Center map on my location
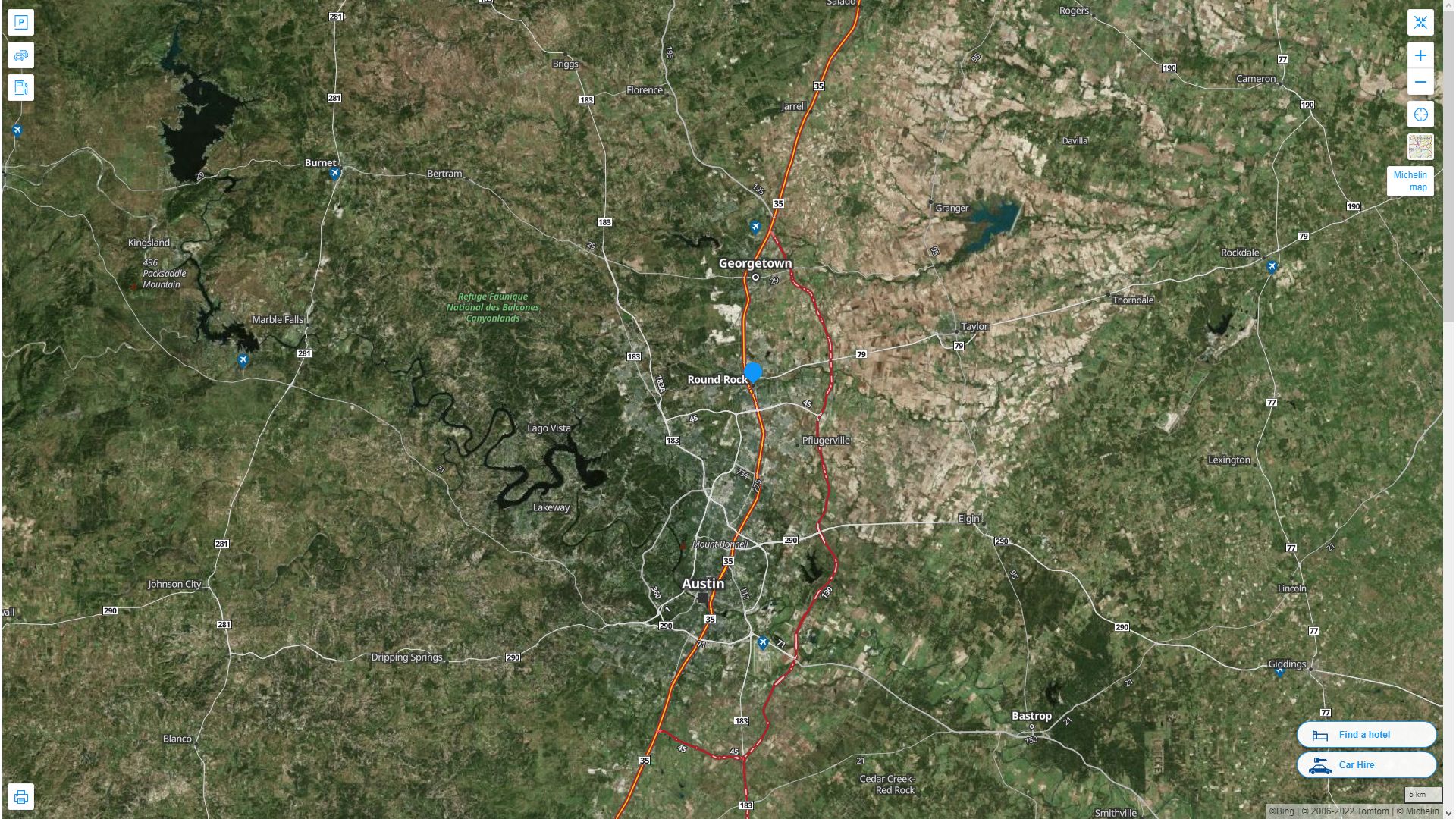This screenshot has height=819, width=1456. click(x=1420, y=115)
